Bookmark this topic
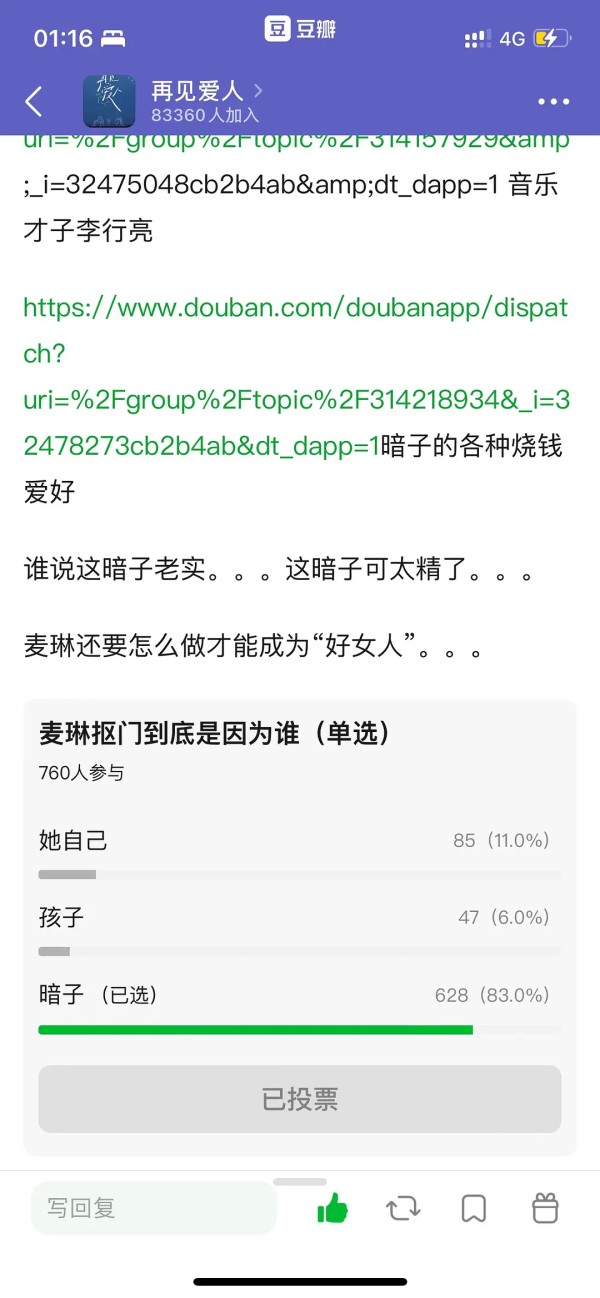Image resolution: width=600 pixels, height=1298 pixels. click(474, 1208)
